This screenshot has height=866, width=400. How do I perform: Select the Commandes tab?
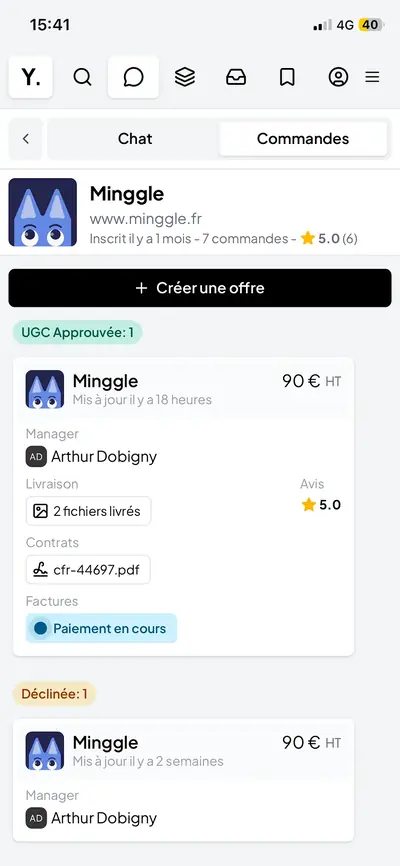point(303,139)
